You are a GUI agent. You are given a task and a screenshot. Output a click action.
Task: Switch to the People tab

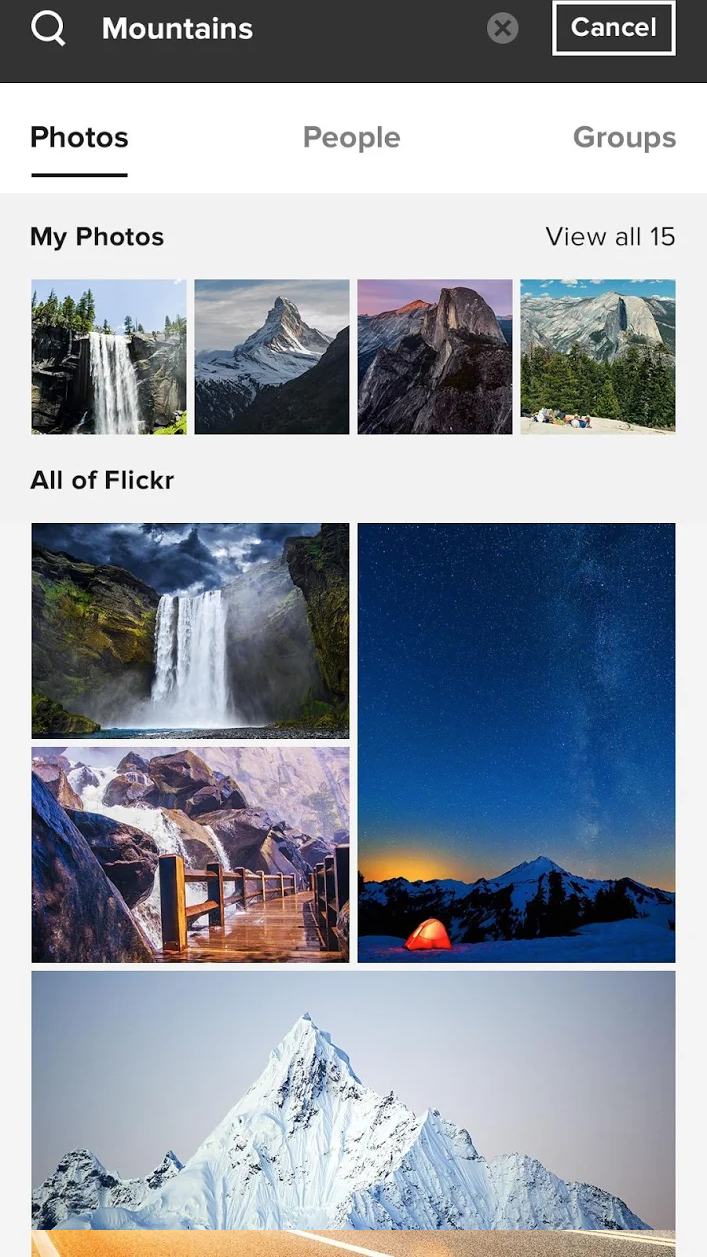tap(351, 138)
